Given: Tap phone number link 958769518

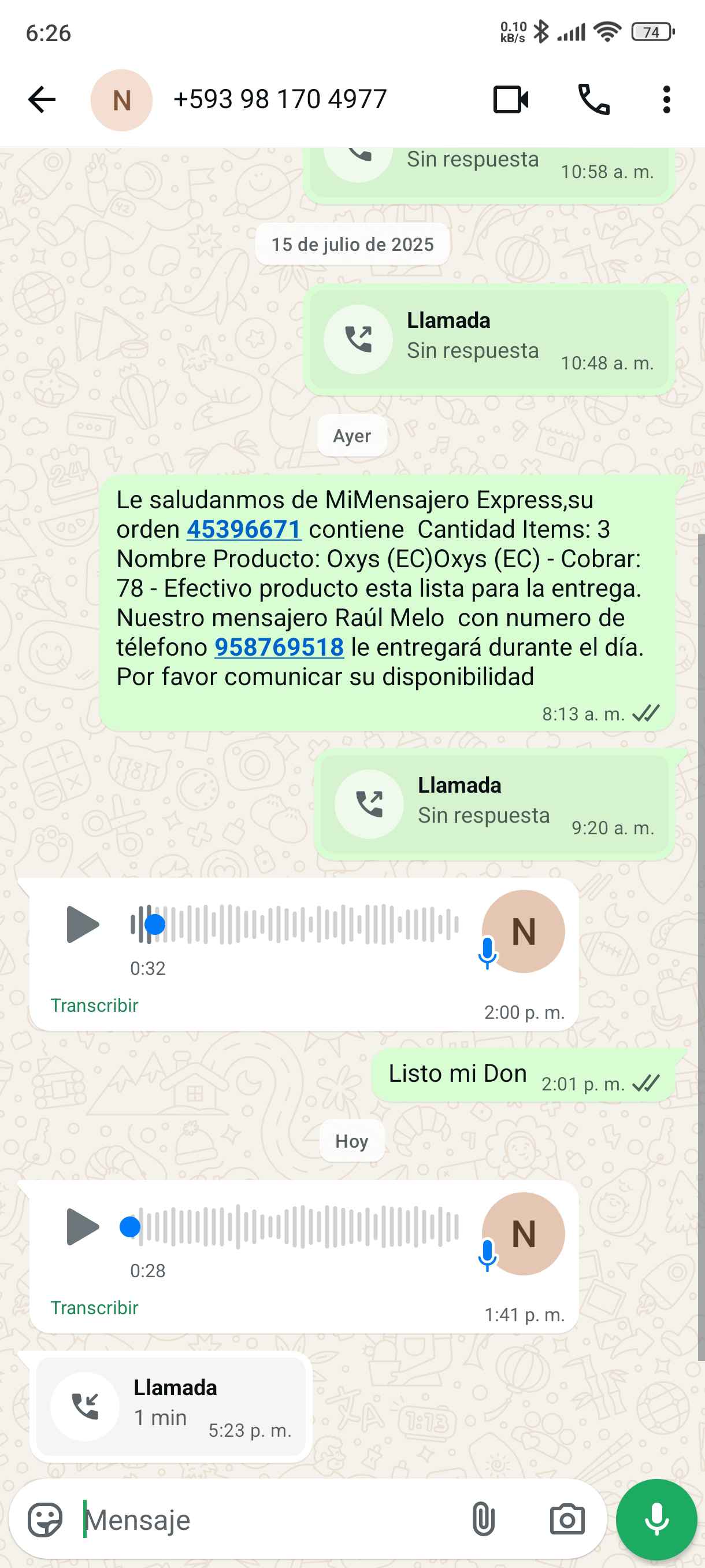Looking at the screenshot, I should tap(279, 648).
